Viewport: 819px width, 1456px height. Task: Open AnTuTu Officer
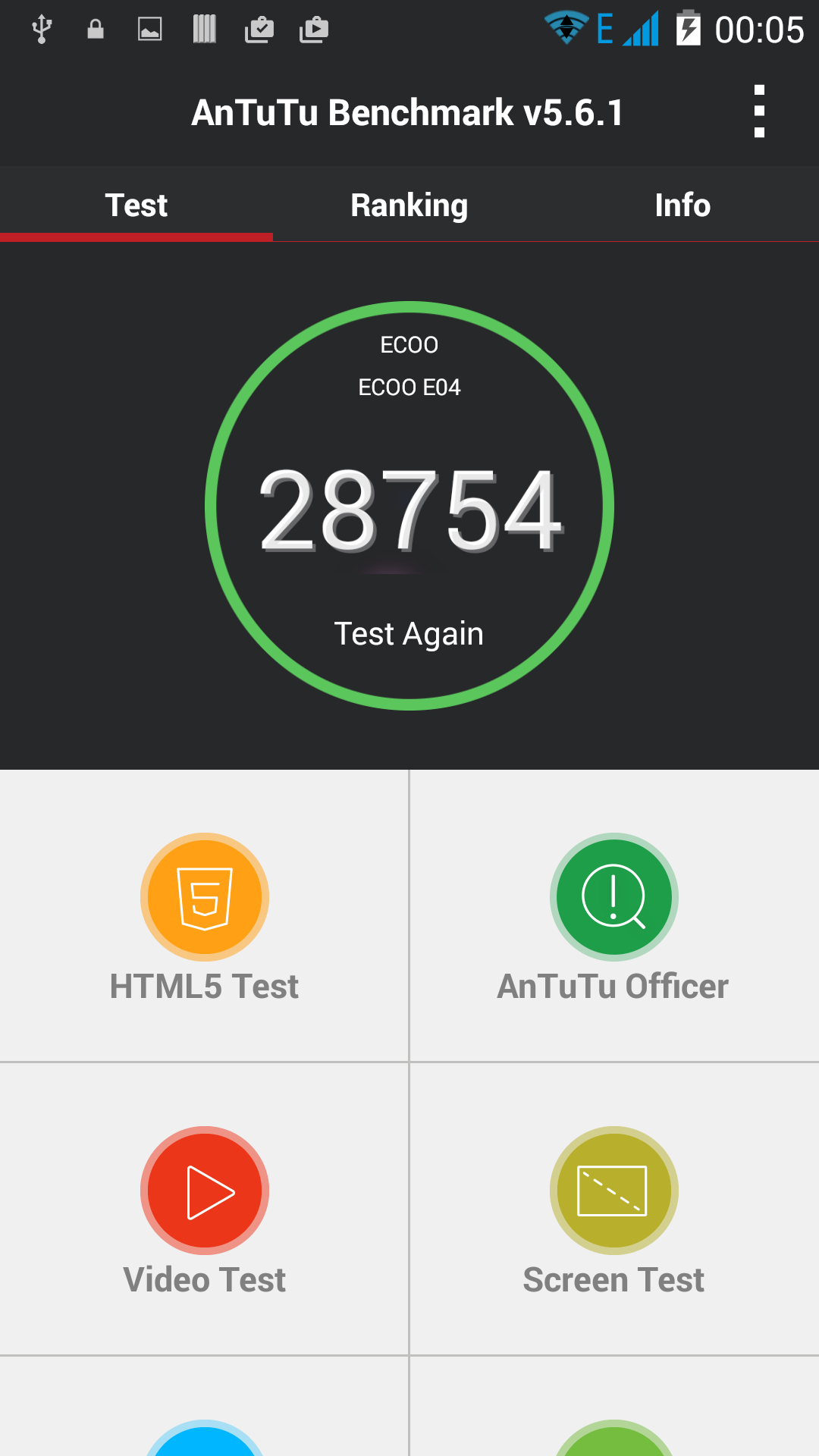point(614,915)
